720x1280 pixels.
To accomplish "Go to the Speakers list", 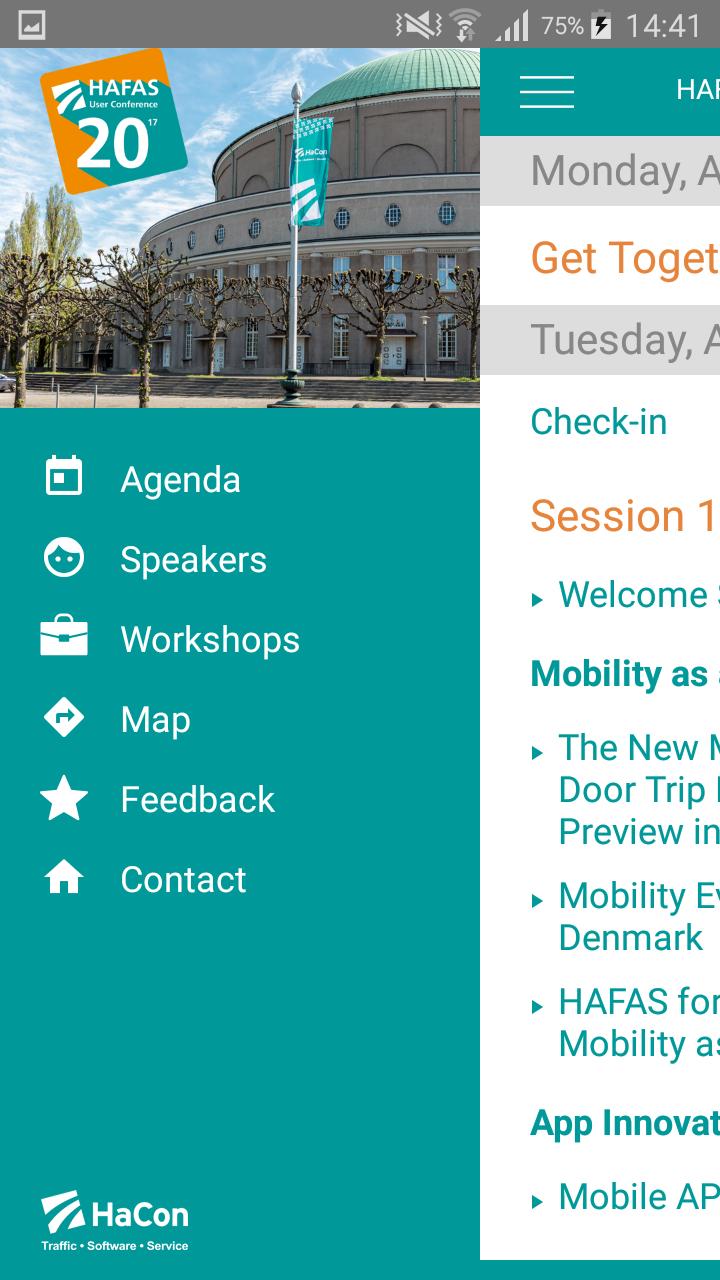I will [x=193, y=560].
